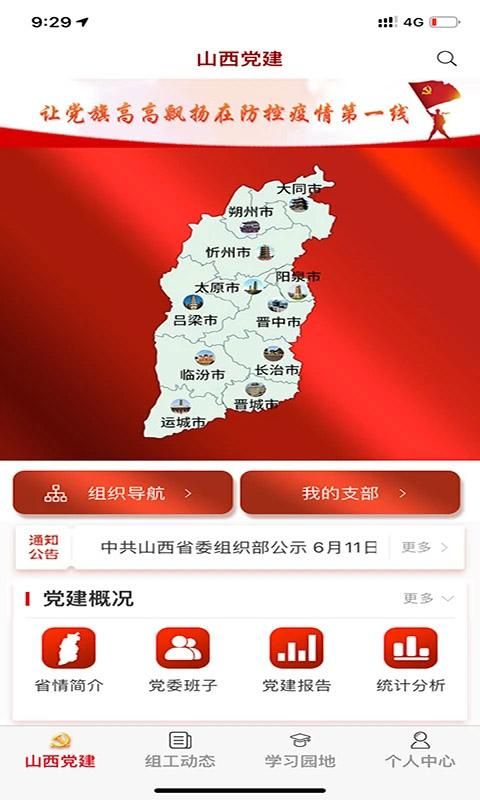
Task: Switch to the 组工动态 tab
Action: 180,751
